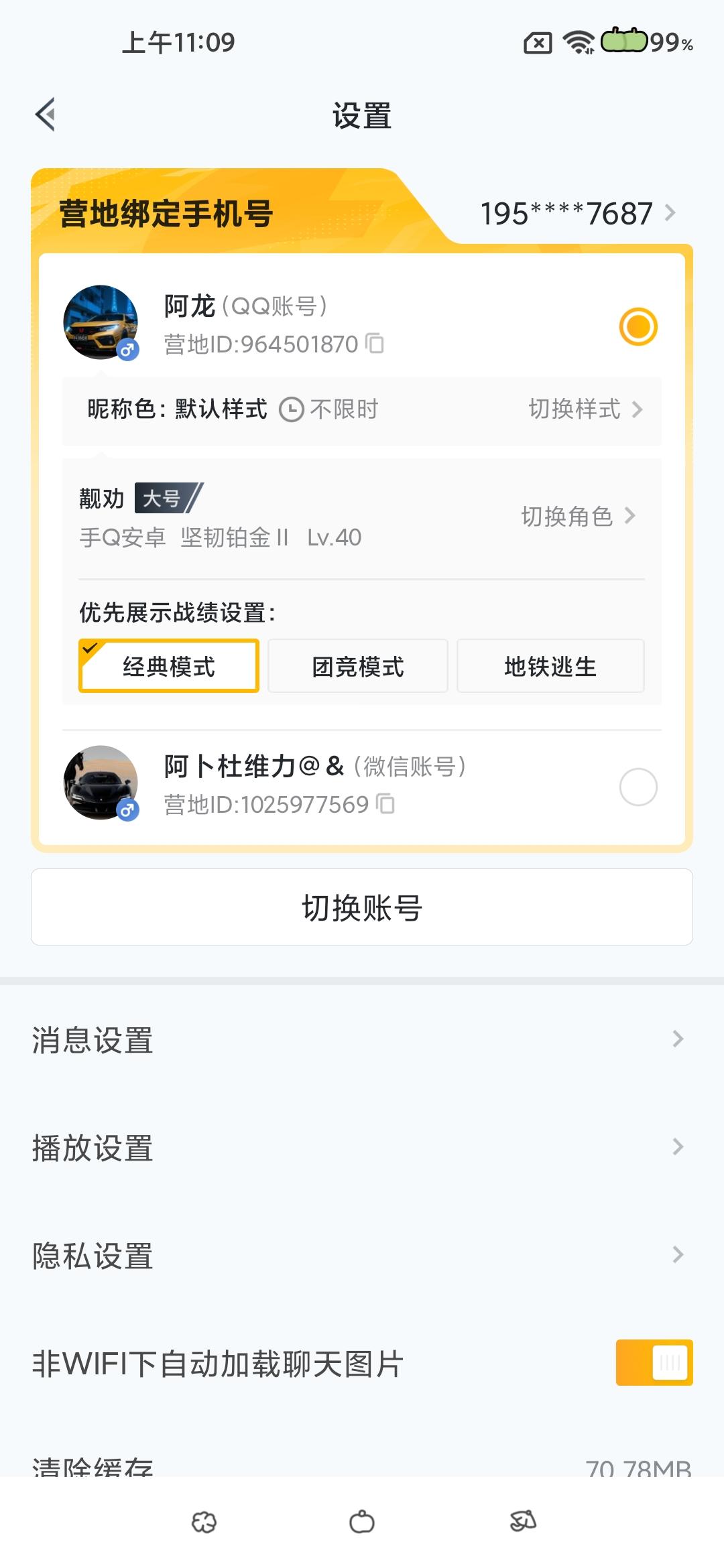This screenshot has width=724, height=1568.
Task: Disable 非WIFI下自动加载聊天图片 switch
Action: [x=654, y=1364]
